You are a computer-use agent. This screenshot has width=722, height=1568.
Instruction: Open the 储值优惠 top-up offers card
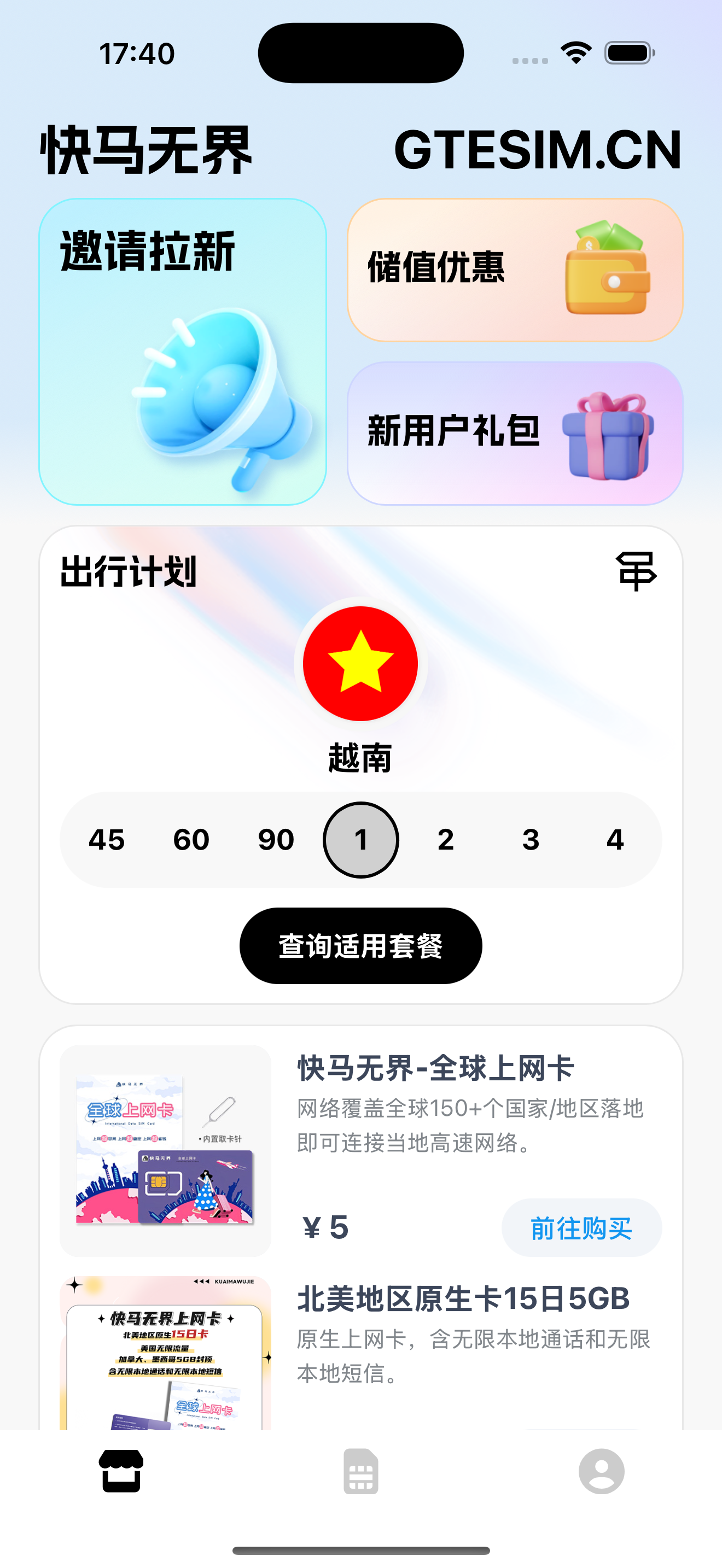pyautogui.click(x=514, y=270)
